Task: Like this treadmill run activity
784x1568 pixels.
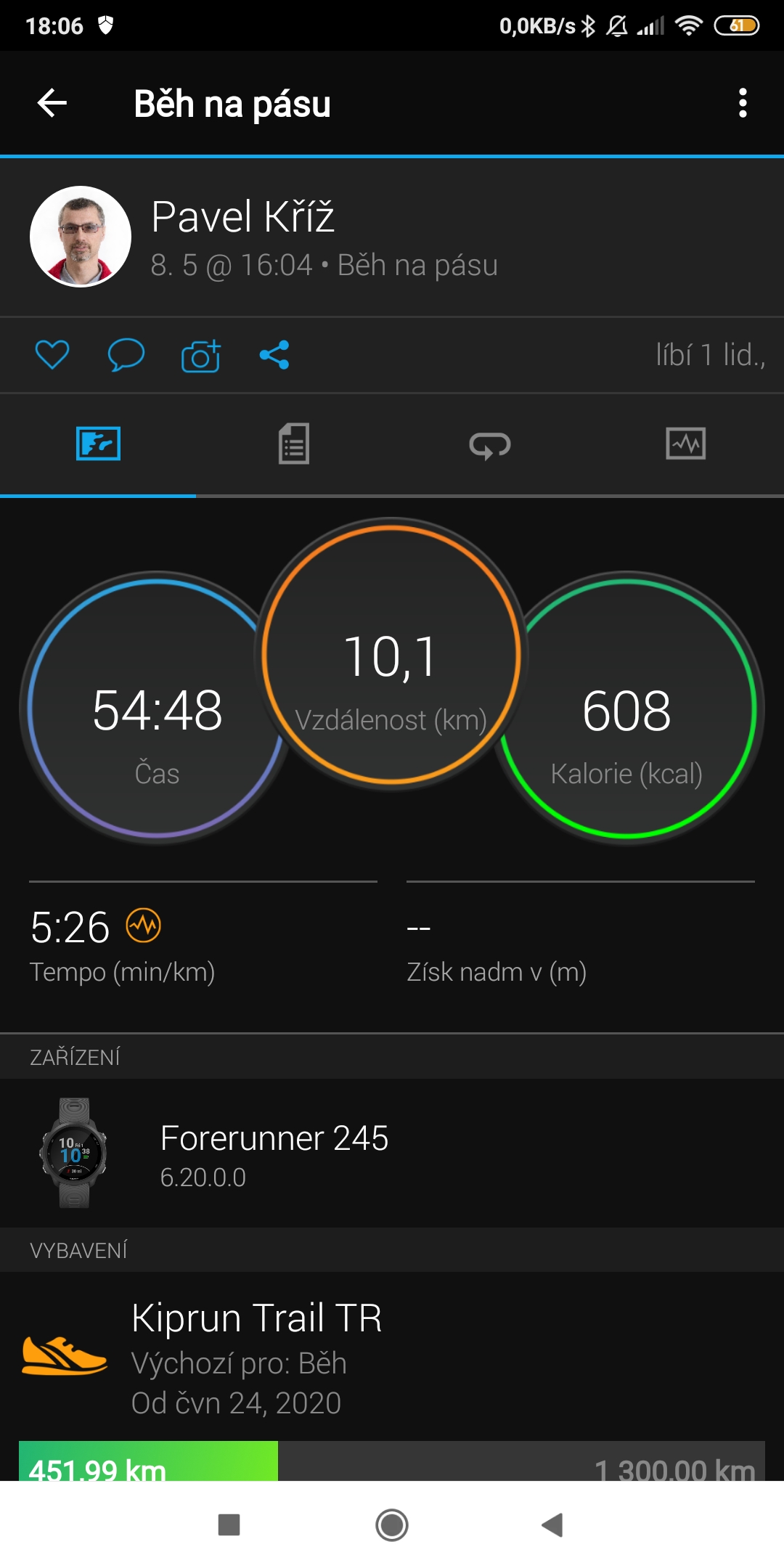Action: (x=52, y=355)
